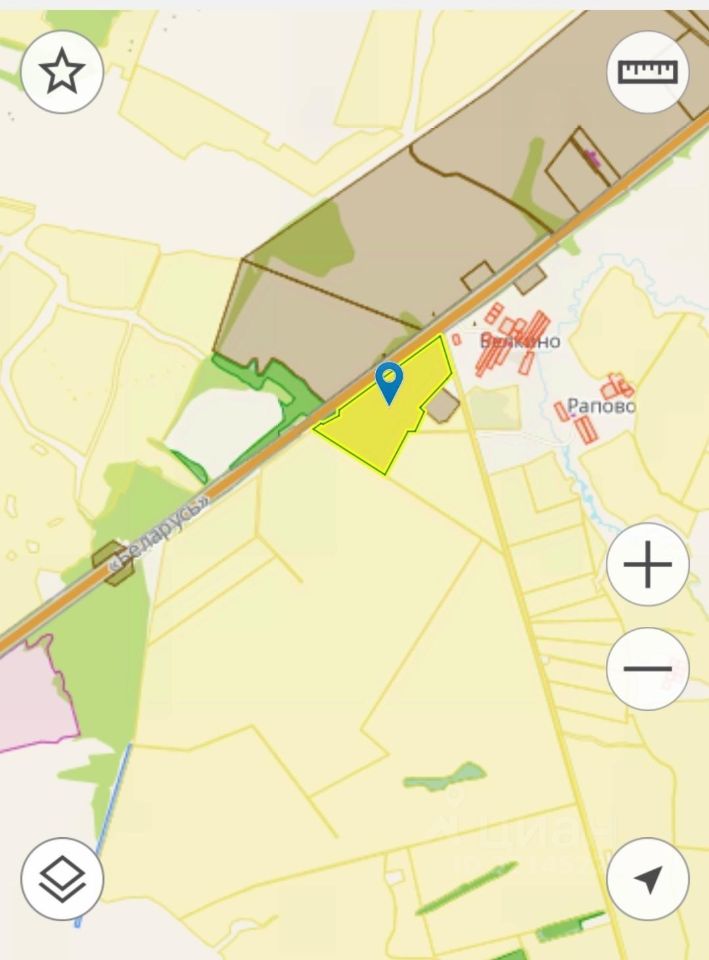
Task: Zoom out with the minus button
Action: pyautogui.click(x=648, y=668)
